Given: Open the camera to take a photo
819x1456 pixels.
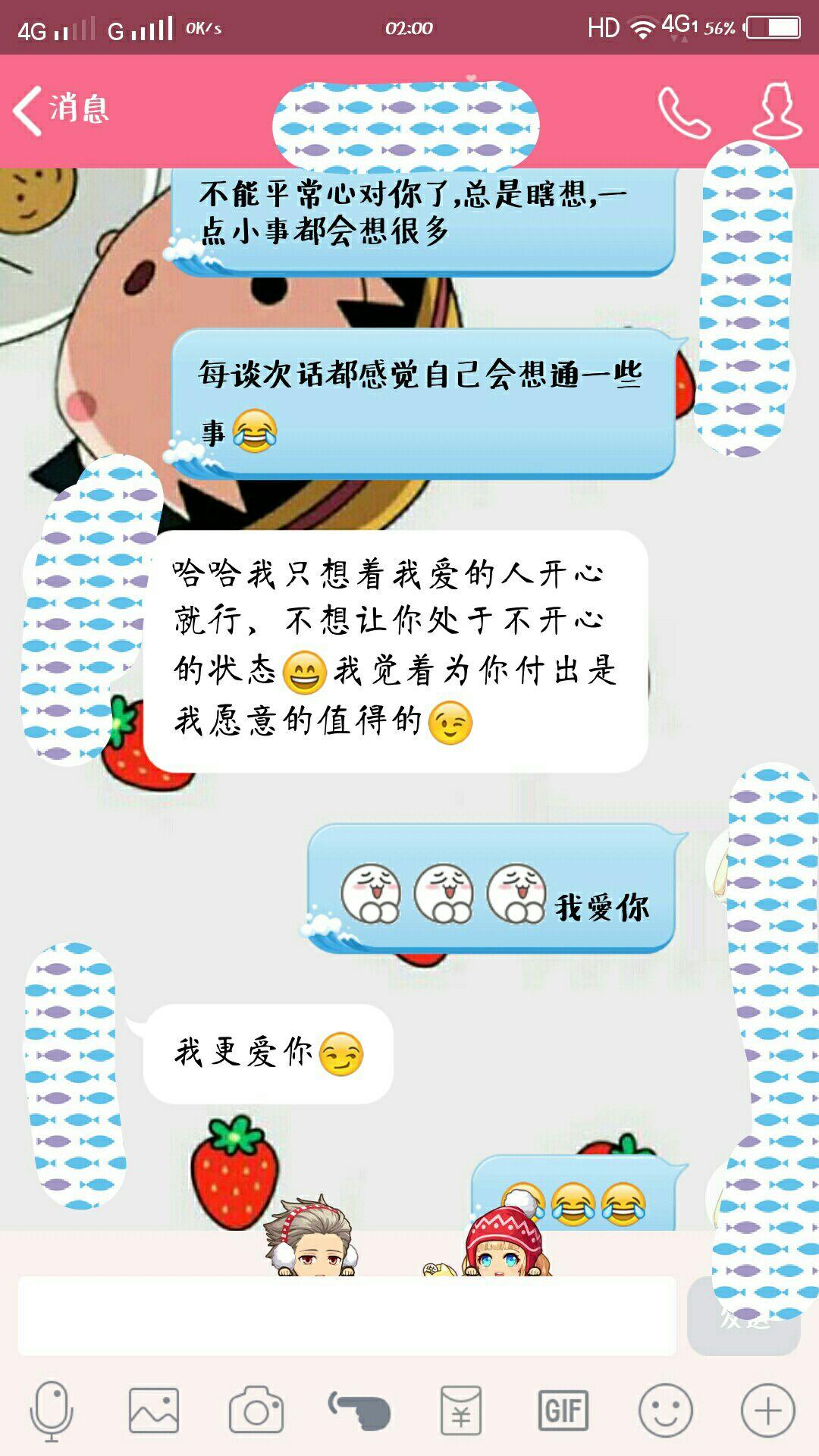Looking at the screenshot, I should (256, 1410).
